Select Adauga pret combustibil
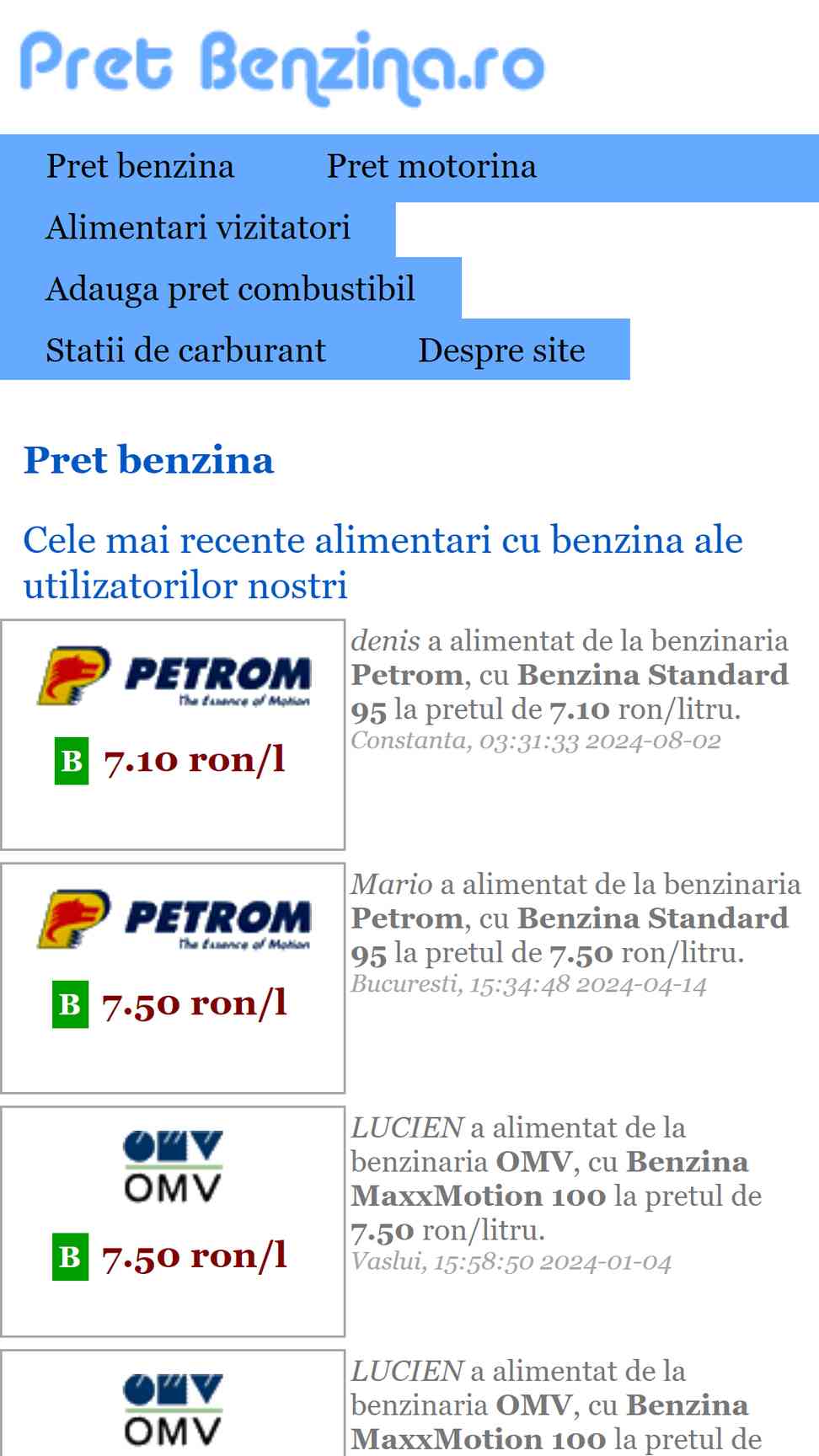 click(230, 289)
